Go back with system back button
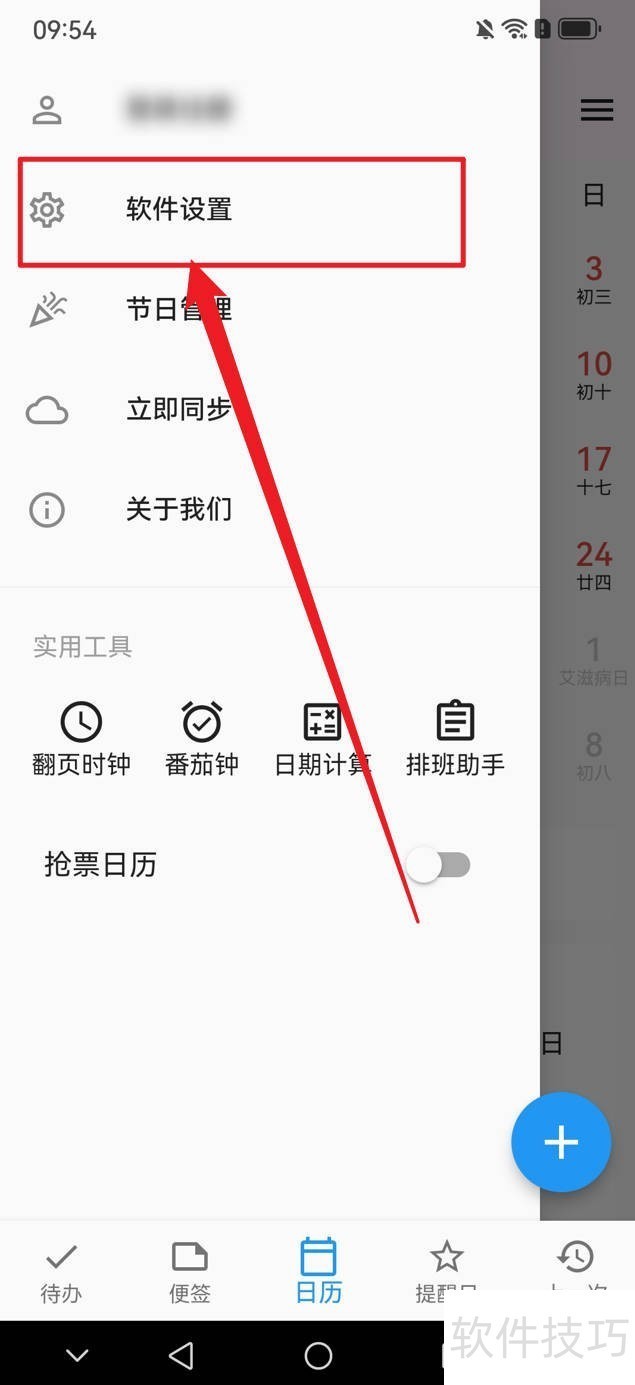635x1385 pixels. [181, 1355]
